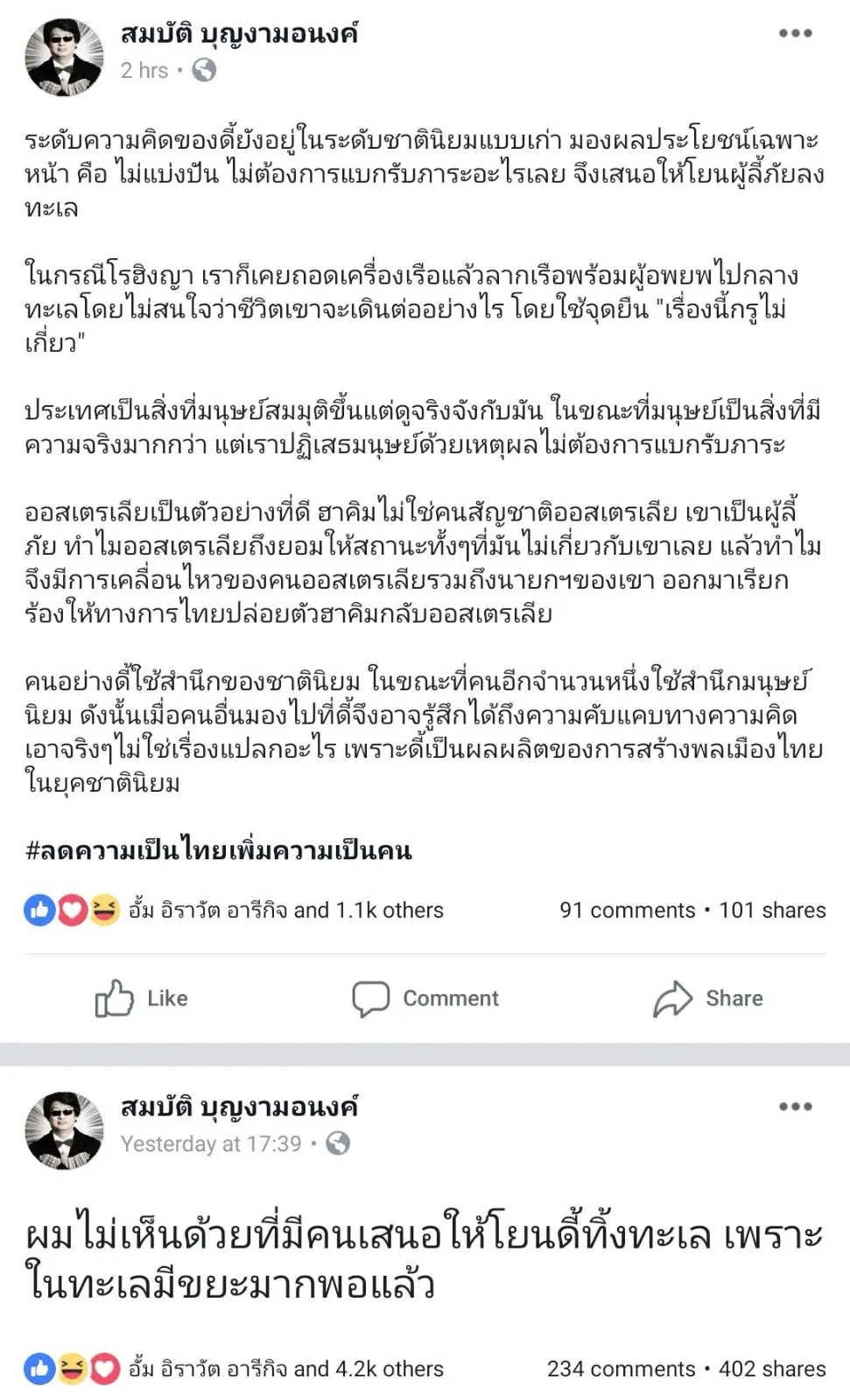Open the 234 comments list
This screenshot has height=1400, width=850.
click(x=621, y=1368)
